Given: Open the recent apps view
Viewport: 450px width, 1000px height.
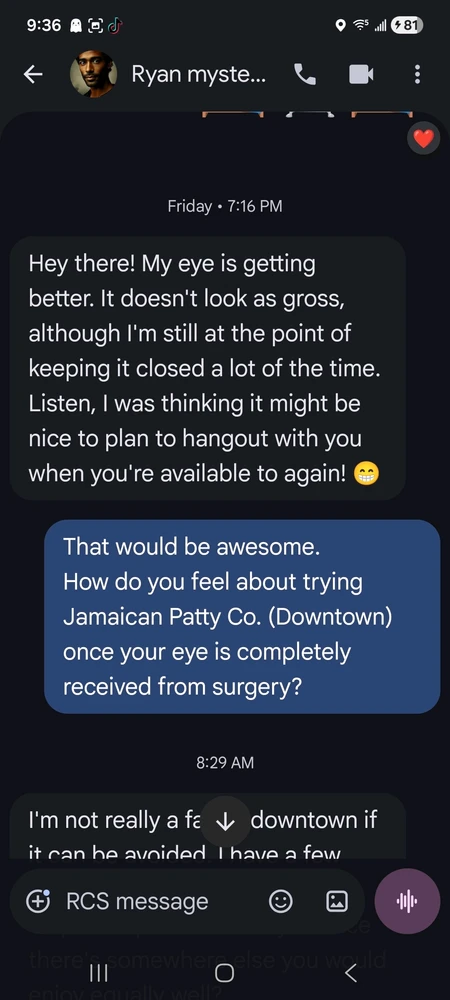Looking at the screenshot, I should coord(98,973).
